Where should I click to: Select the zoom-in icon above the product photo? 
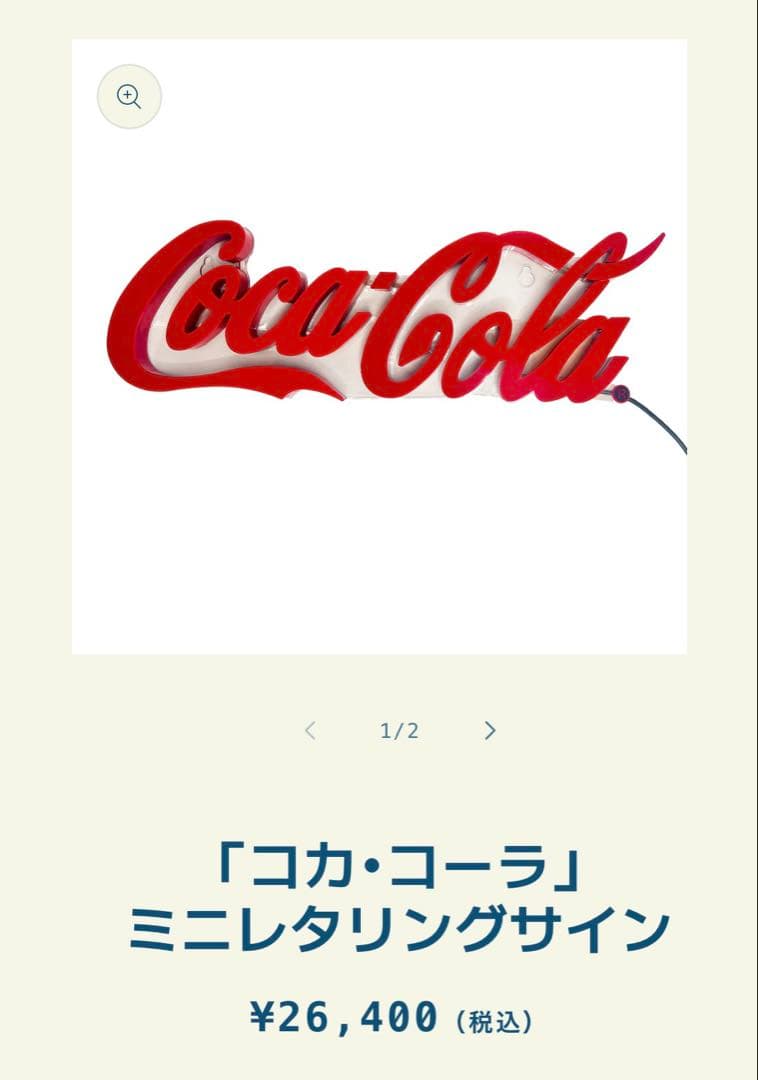pos(128,96)
